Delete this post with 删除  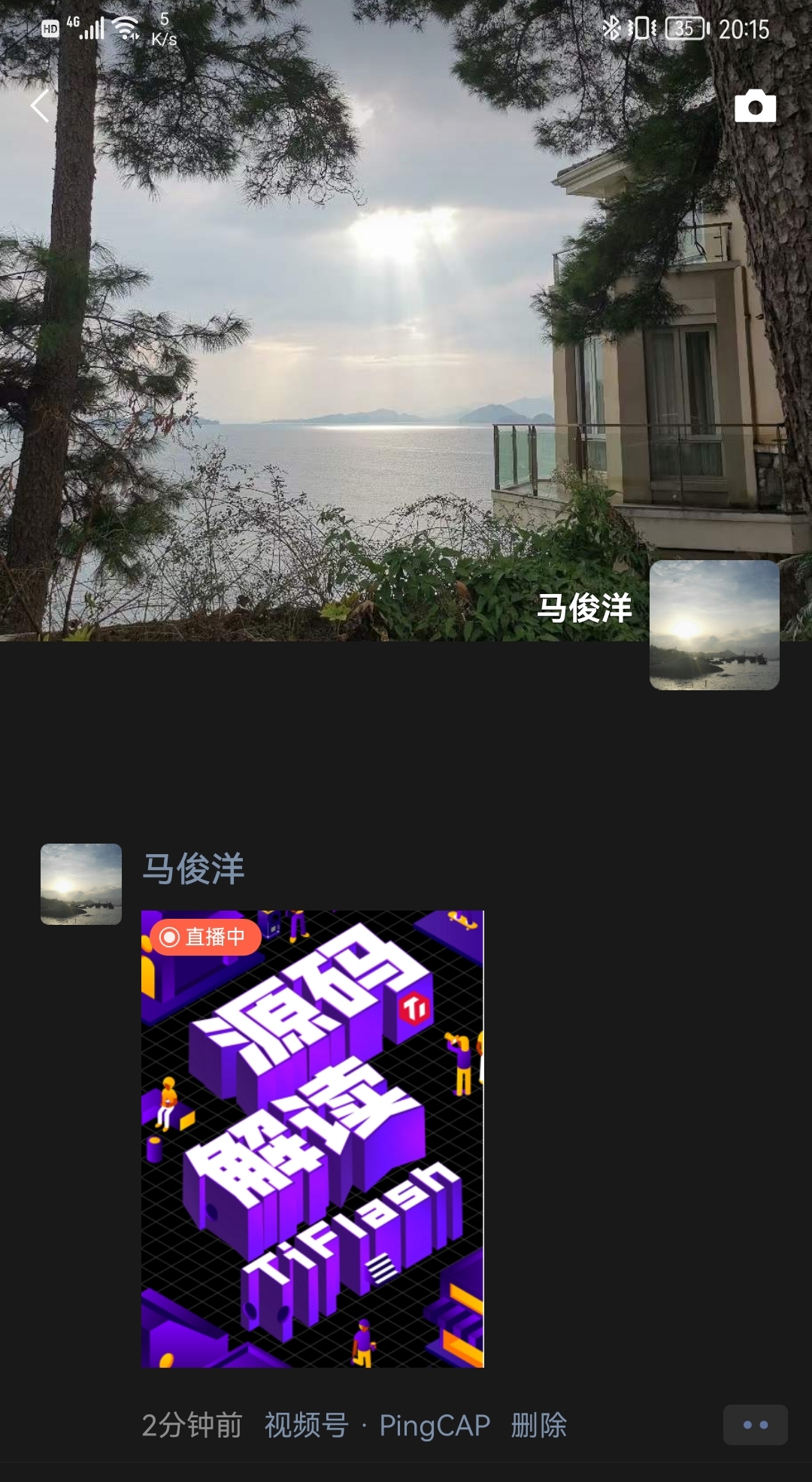click(x=538, y=1425)
